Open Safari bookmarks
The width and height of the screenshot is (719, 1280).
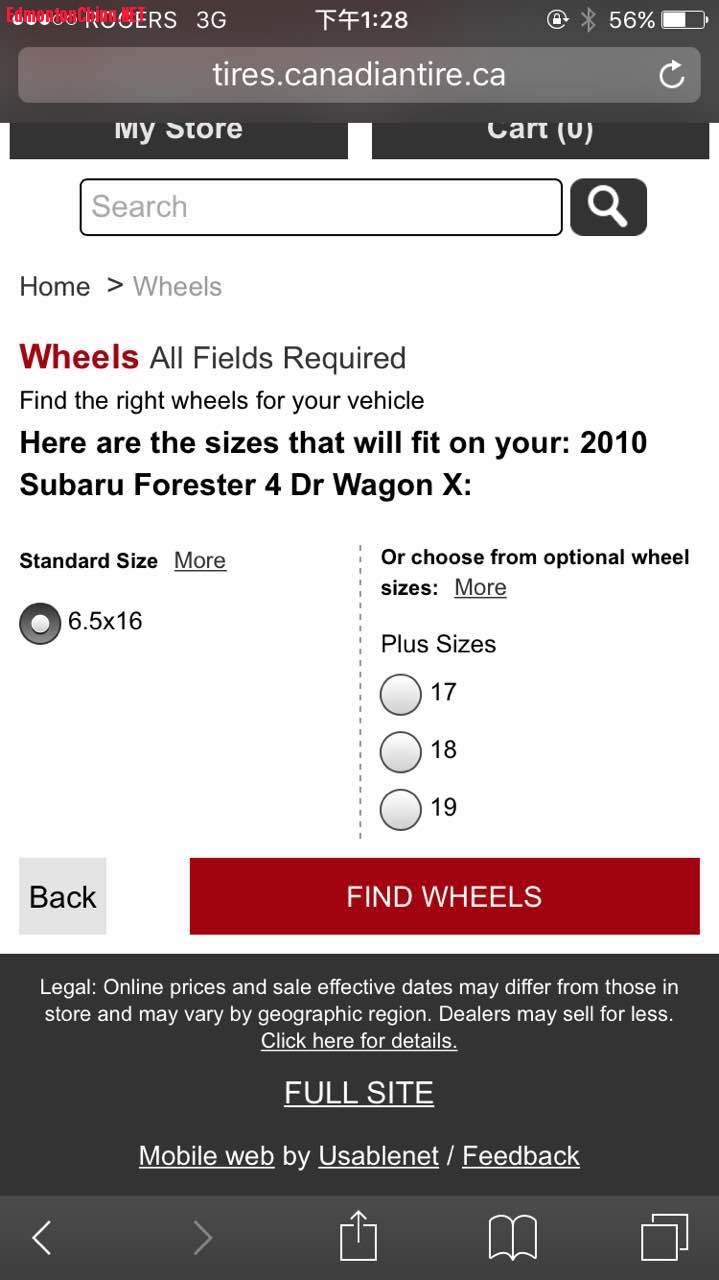click(x=512, y=1237)
